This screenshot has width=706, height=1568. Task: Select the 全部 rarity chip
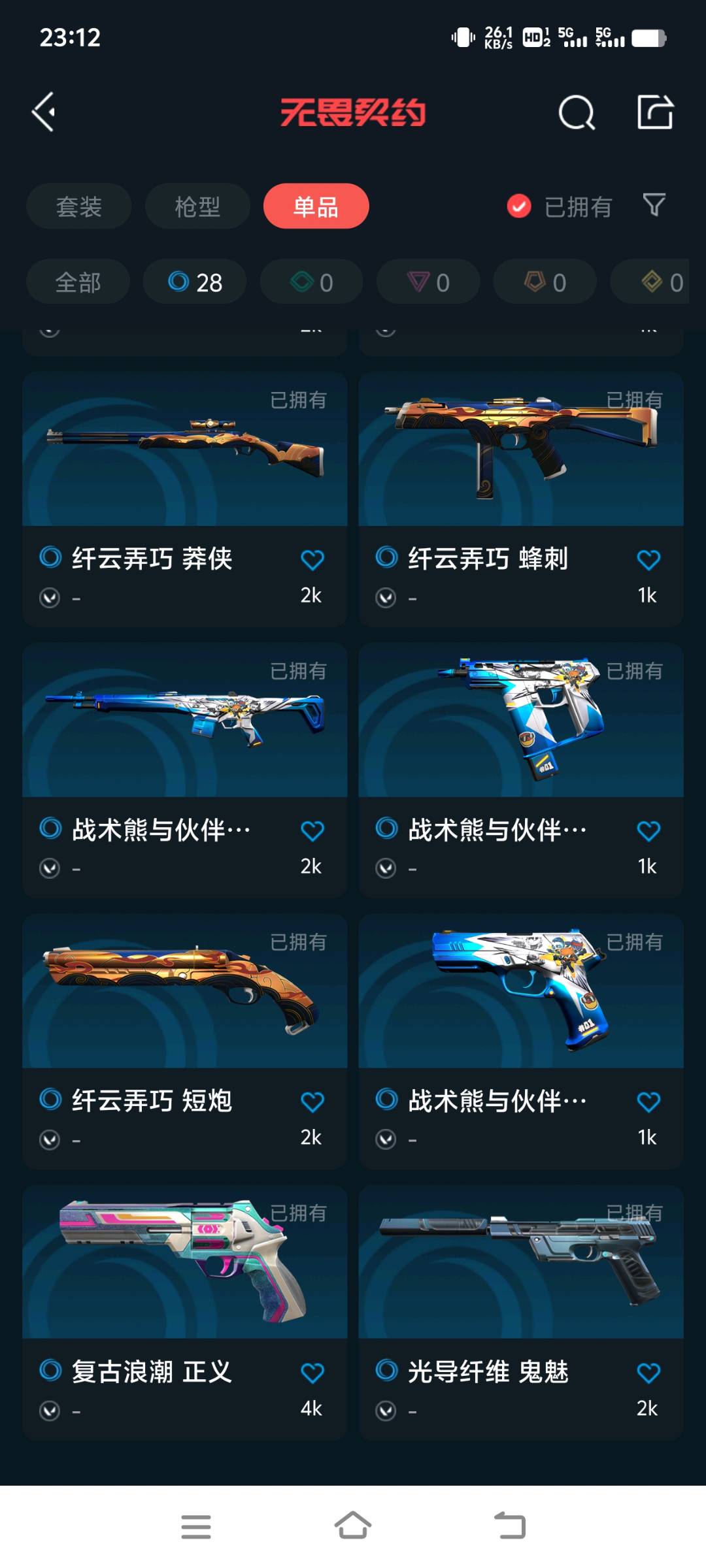78,282
